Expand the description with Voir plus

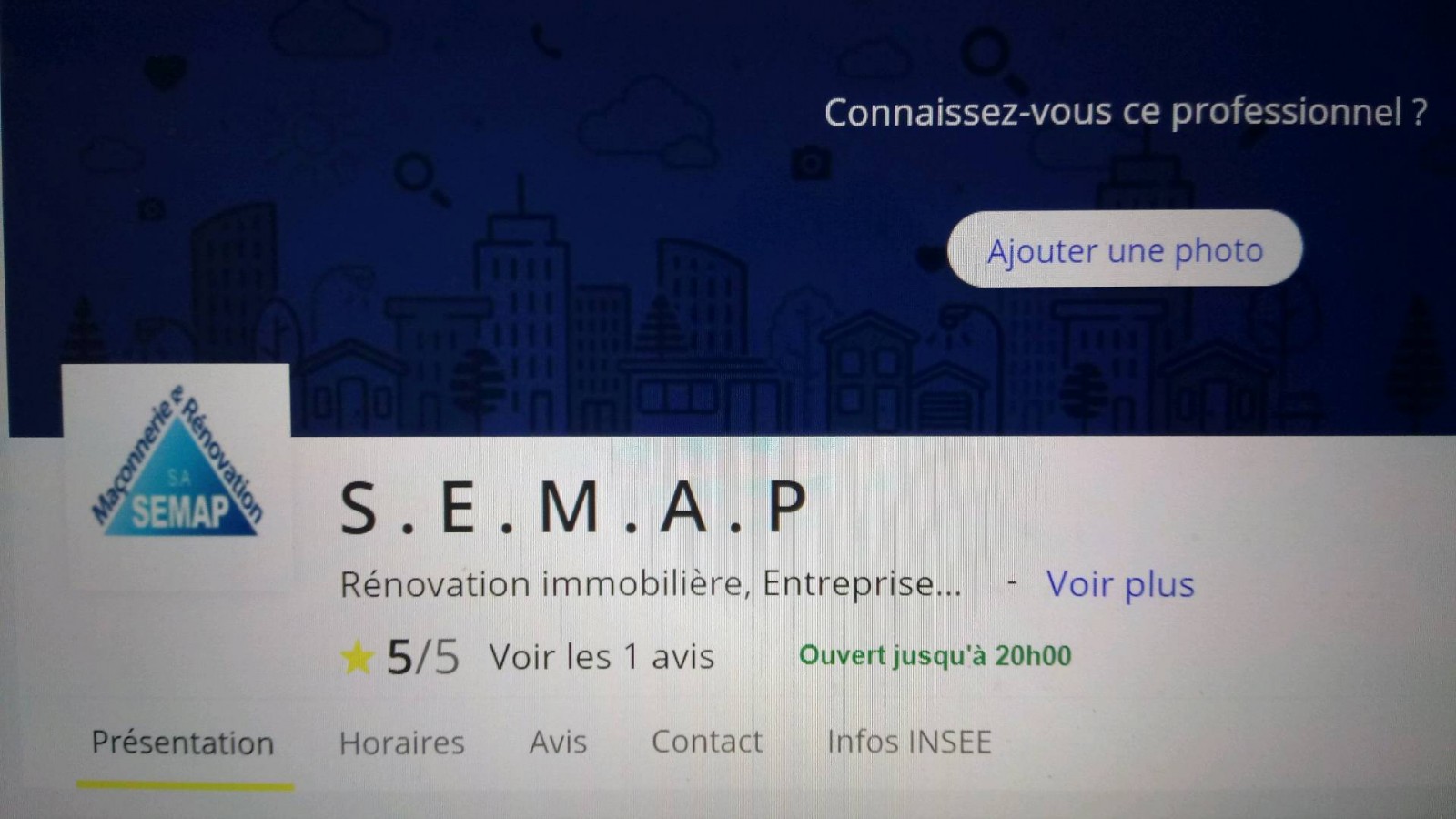pyautogui.click(x=1119, y=584)
